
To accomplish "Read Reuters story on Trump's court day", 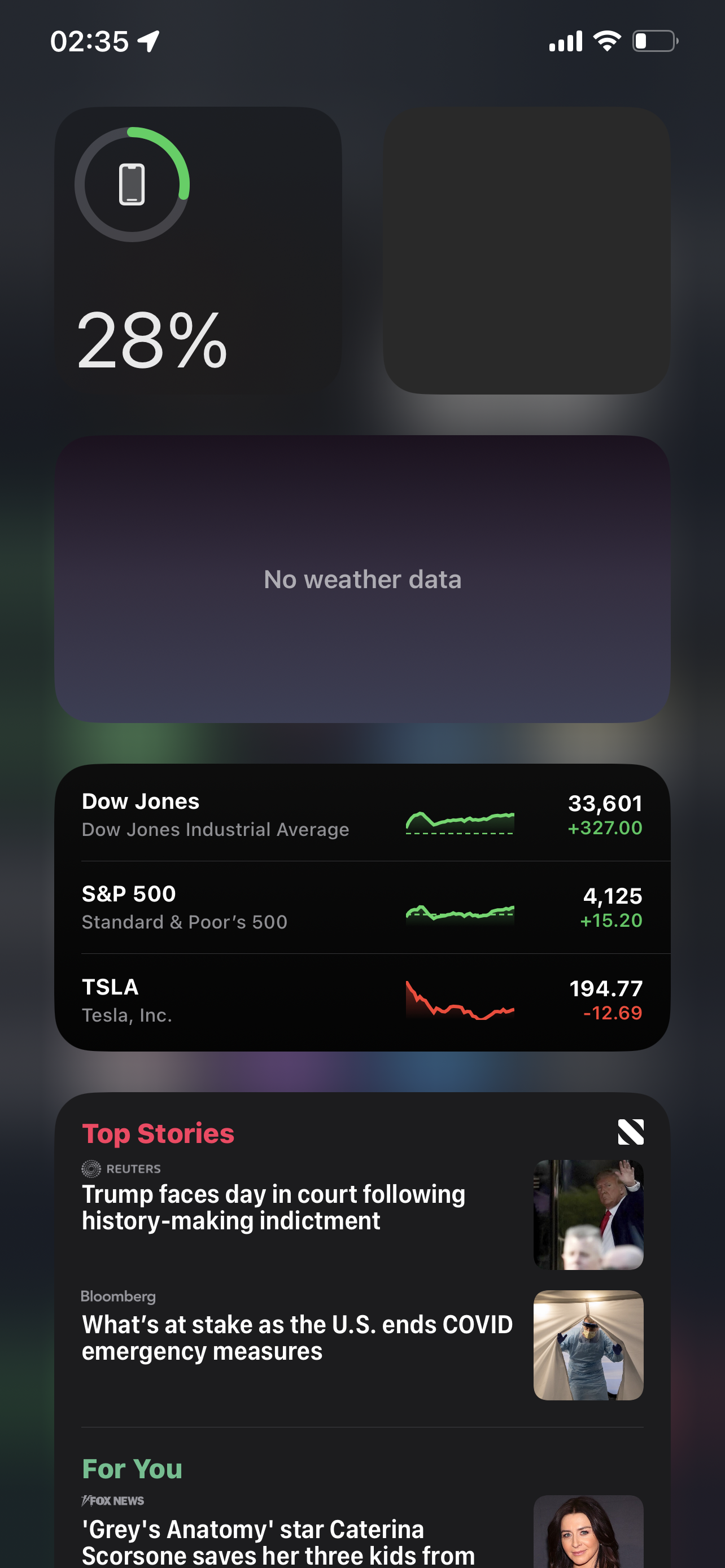I will [x=274, y=1207].
